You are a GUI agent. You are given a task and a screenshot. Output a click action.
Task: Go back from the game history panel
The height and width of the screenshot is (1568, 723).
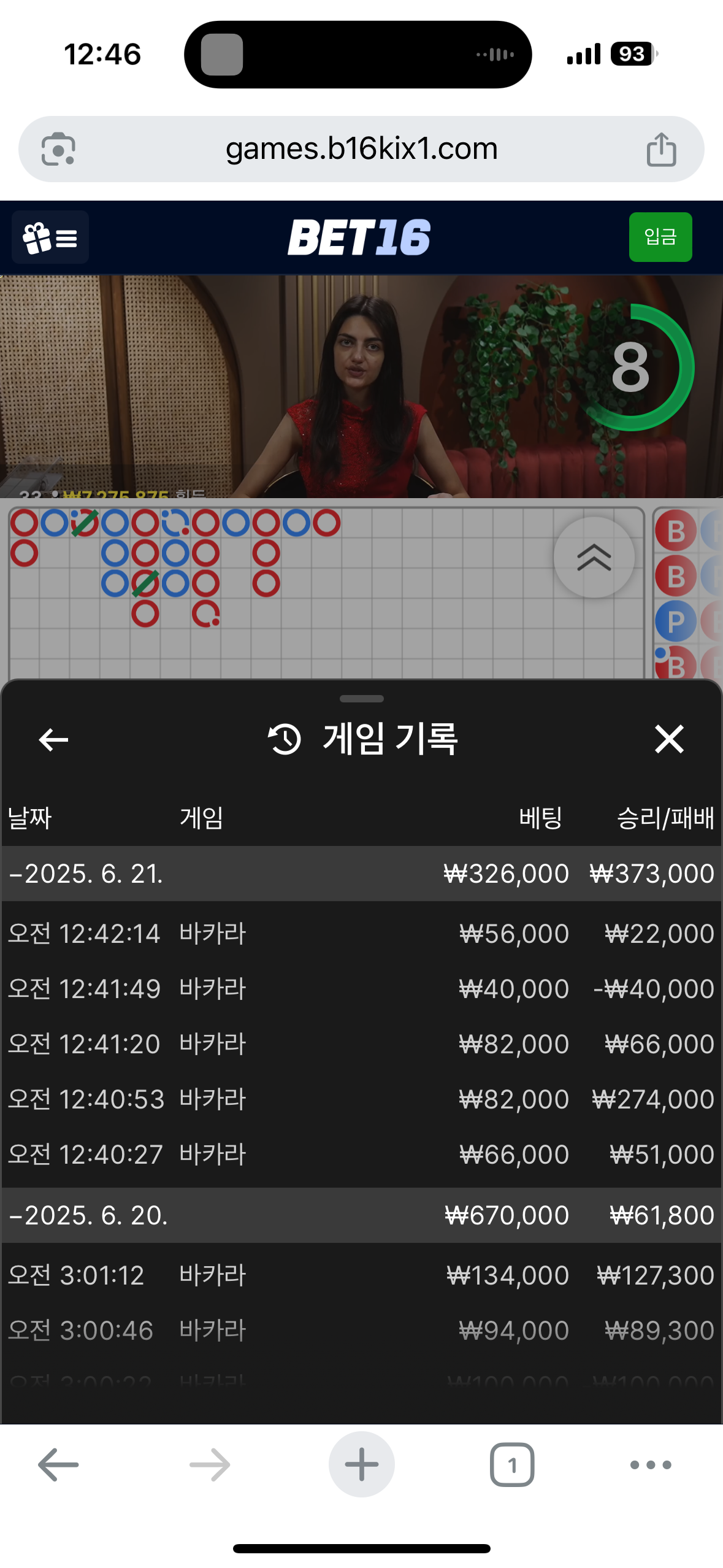(x=53, y=739)
